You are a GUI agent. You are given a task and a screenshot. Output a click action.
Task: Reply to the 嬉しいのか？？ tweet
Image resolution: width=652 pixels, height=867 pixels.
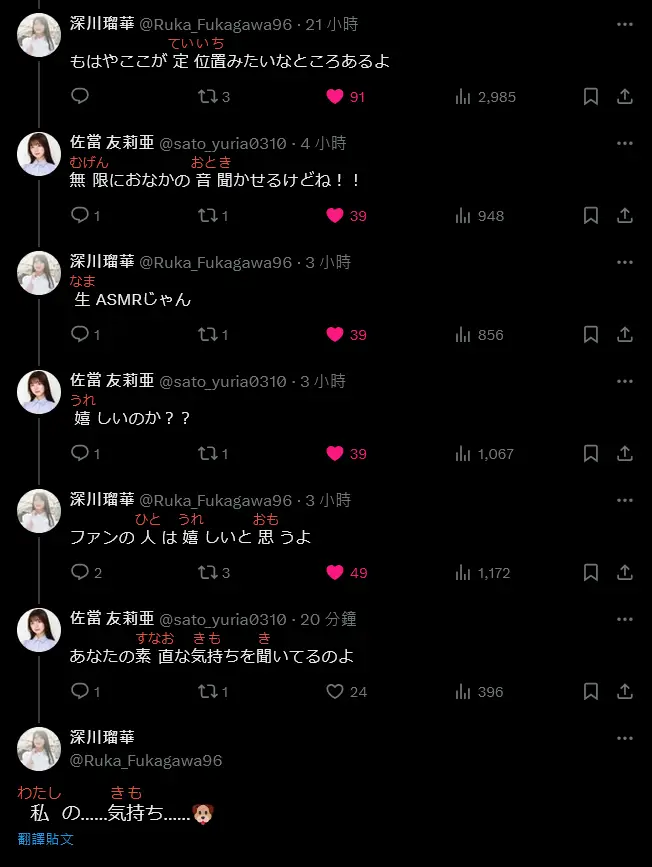pos(80,454)
